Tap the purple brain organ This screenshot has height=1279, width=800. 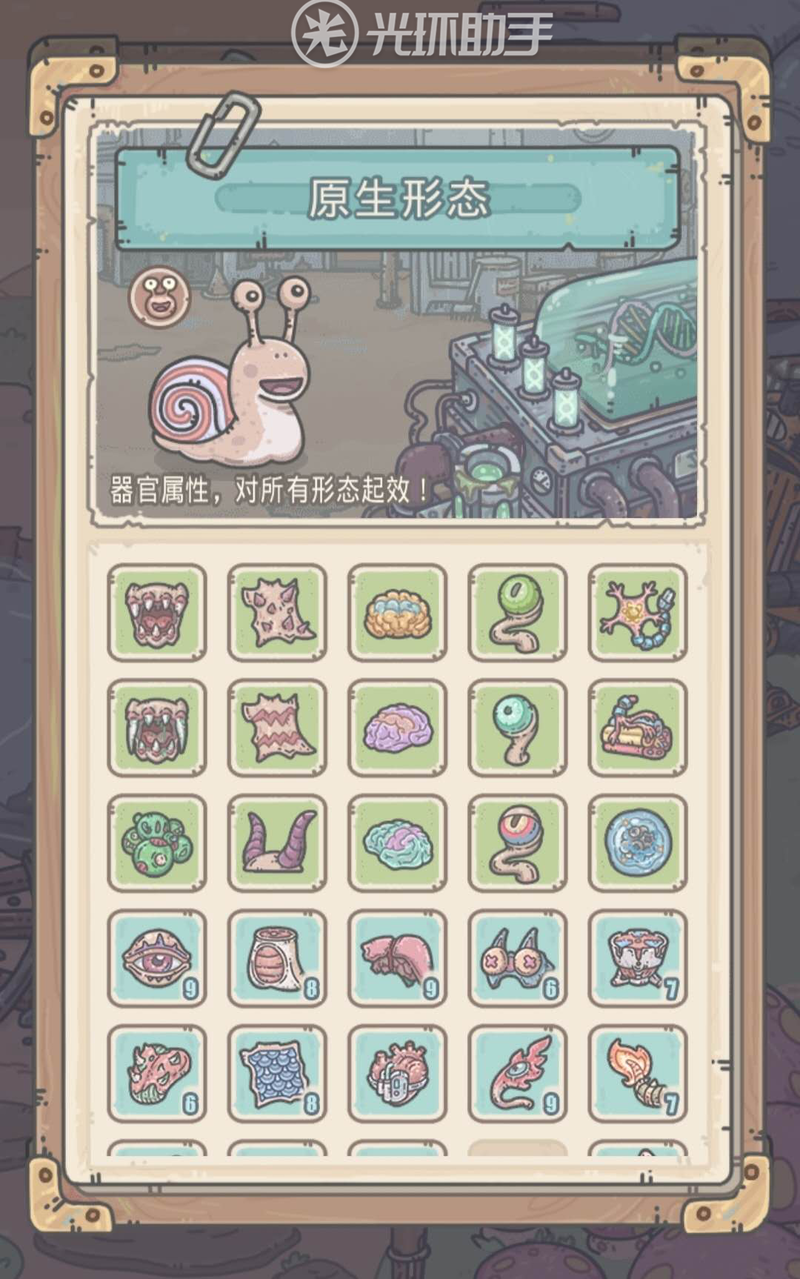(397, 727)
